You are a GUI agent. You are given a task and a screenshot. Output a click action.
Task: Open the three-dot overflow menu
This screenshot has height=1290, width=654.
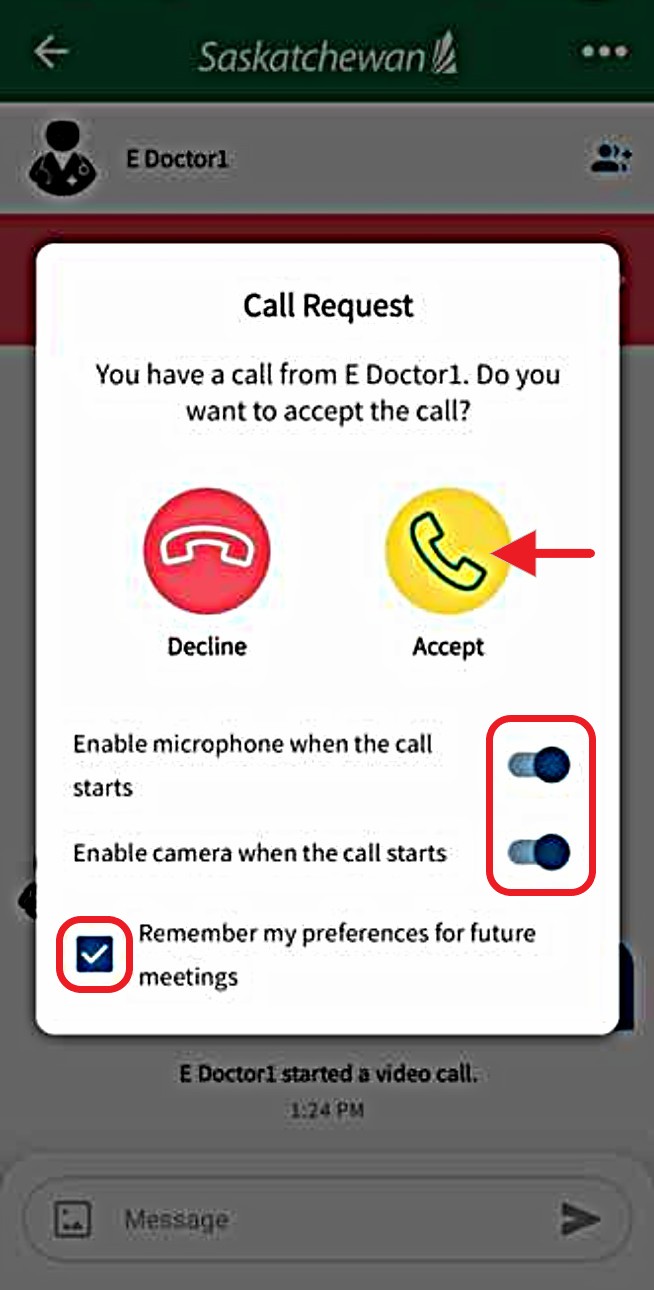pyautogui.click(x=604, y=52)
